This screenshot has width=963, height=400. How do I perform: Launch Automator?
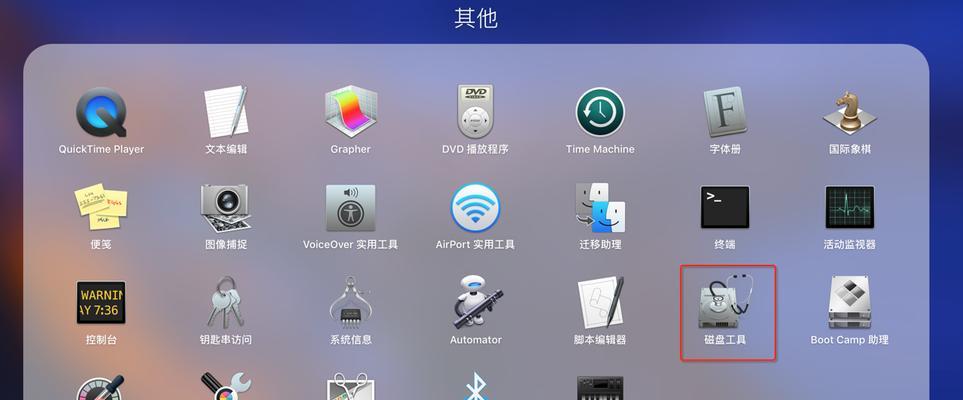click(475, 303)
